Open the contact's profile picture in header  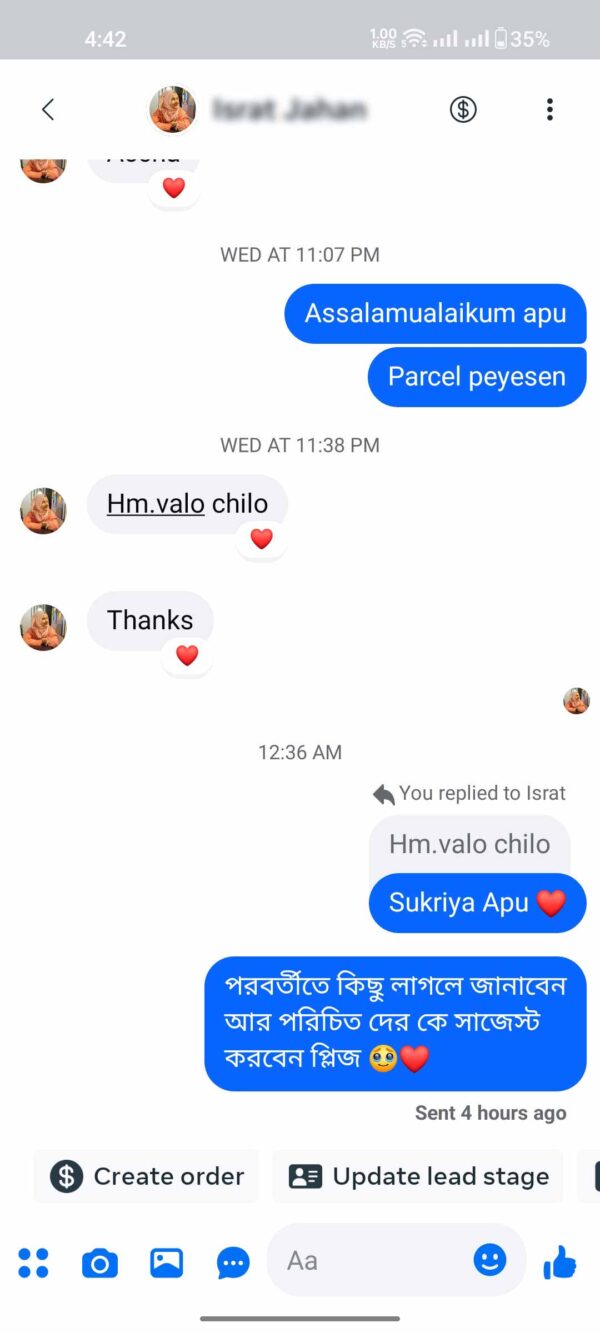pyautogui.click(x=172, y=110)
